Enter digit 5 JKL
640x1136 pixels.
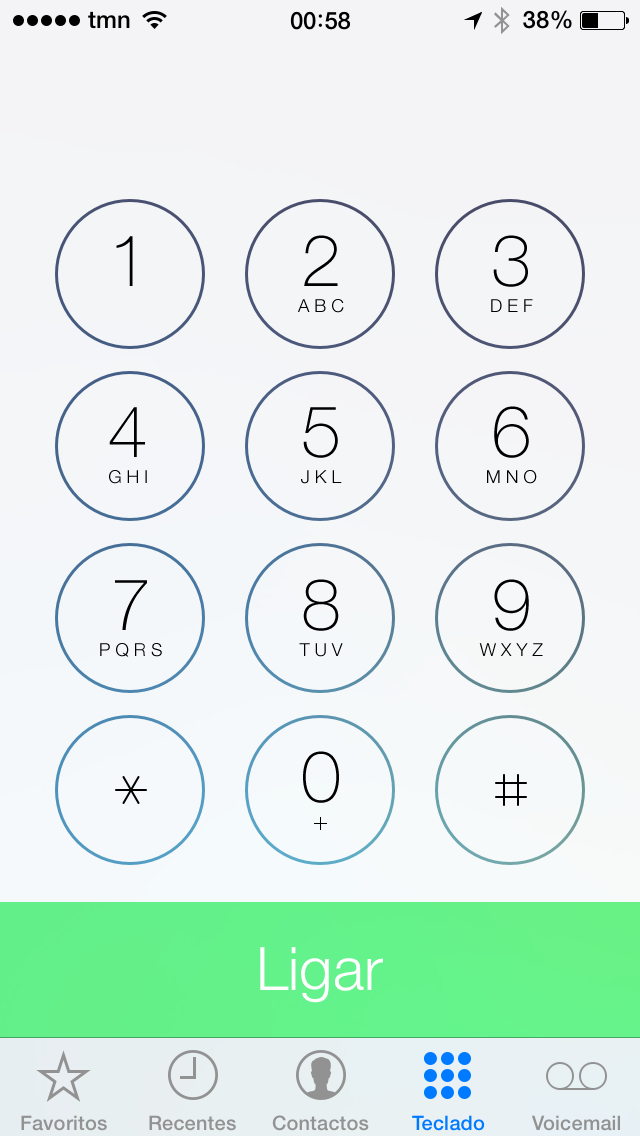(320, 446)
